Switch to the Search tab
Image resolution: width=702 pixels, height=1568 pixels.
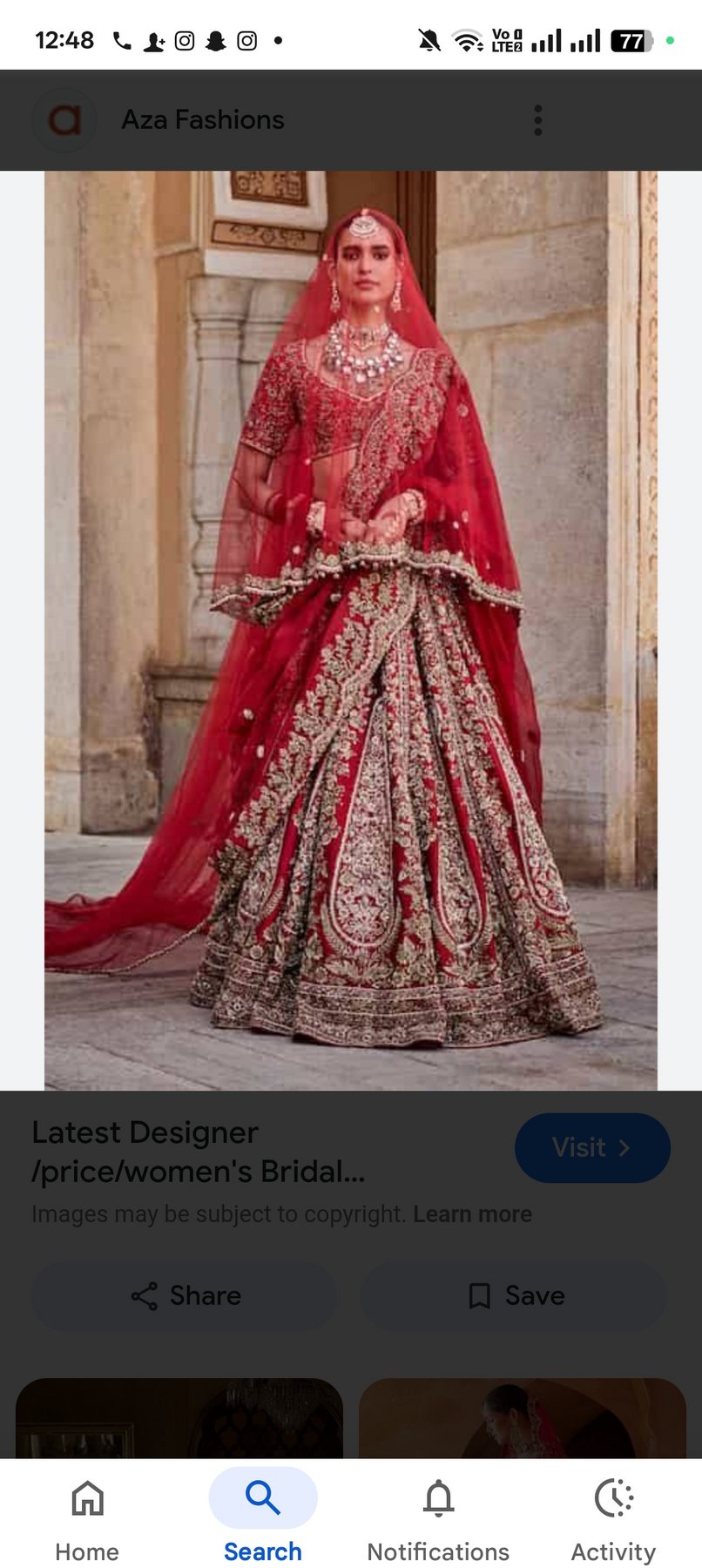[x=263, y=1517]
